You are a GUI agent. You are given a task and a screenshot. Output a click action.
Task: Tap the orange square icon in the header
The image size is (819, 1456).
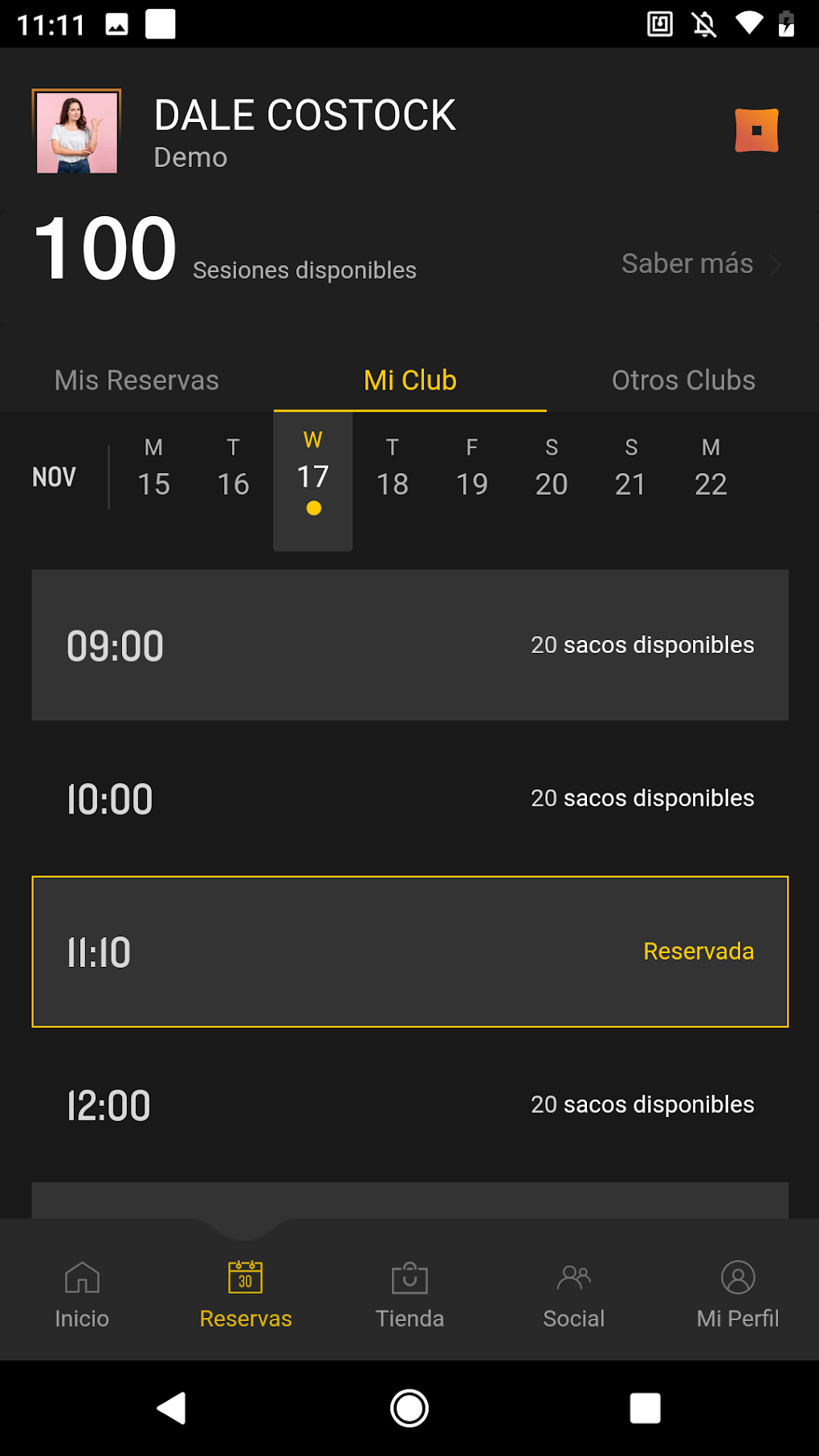coord(756,130)
